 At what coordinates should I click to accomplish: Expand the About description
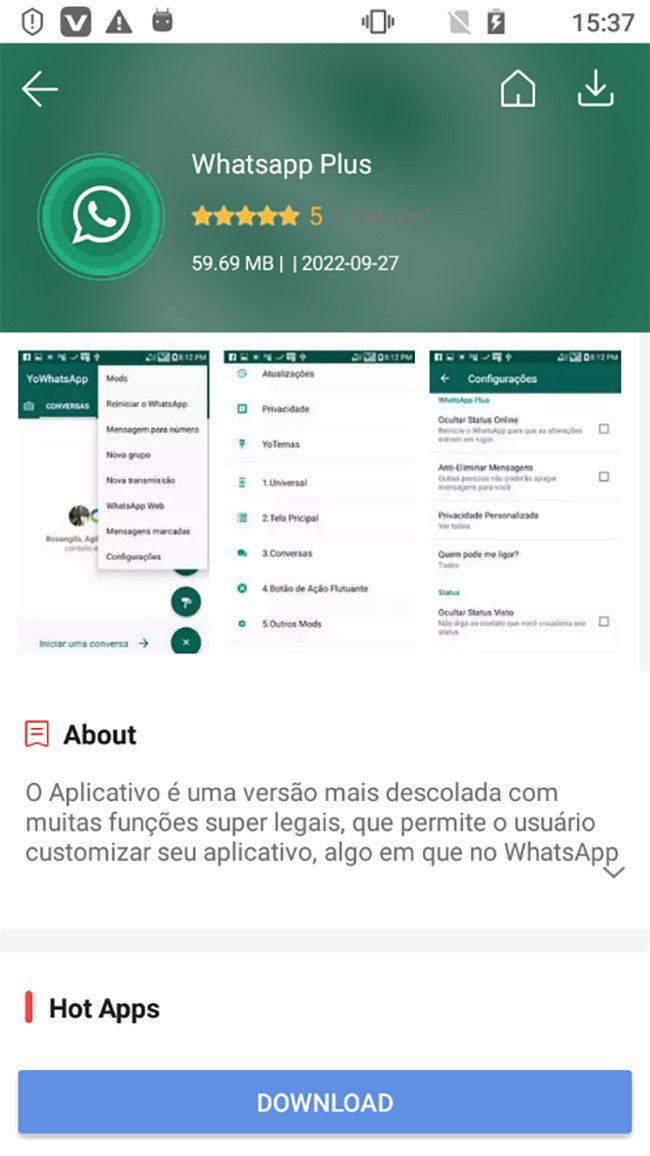coord(614,872)
